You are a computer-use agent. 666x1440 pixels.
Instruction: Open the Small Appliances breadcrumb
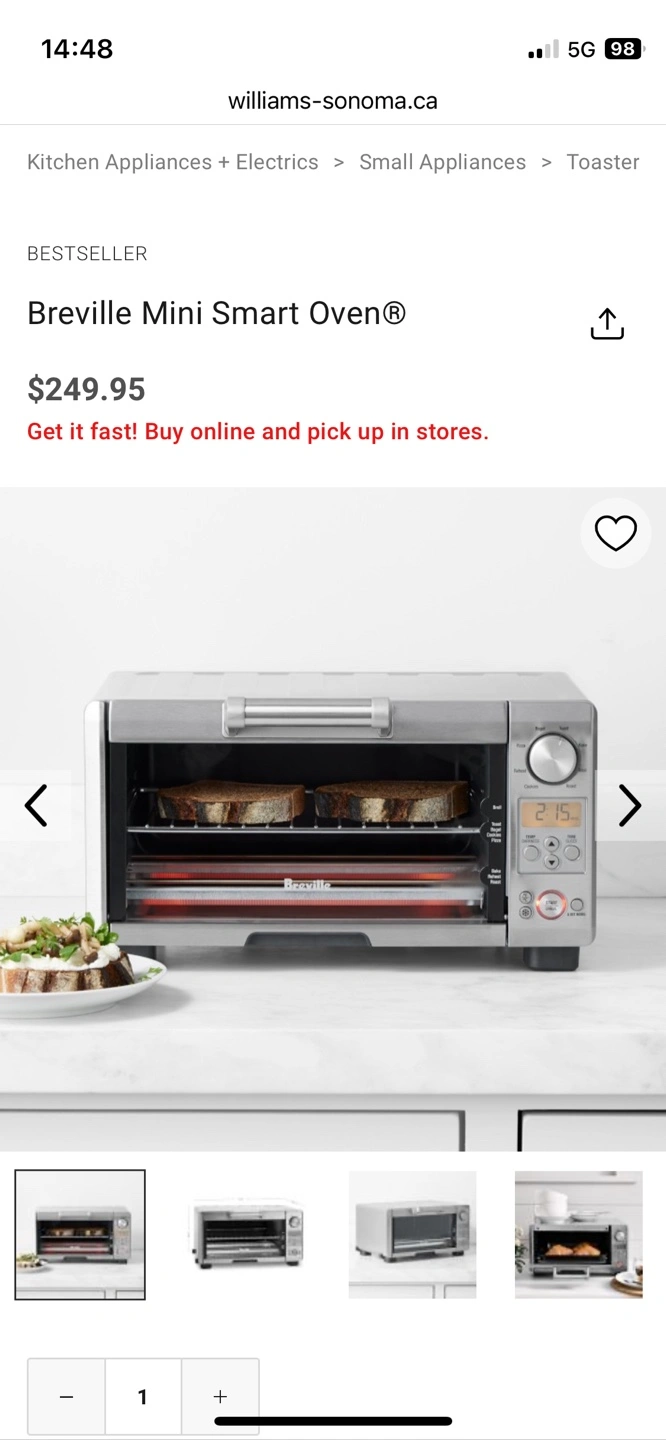[442, 162]
